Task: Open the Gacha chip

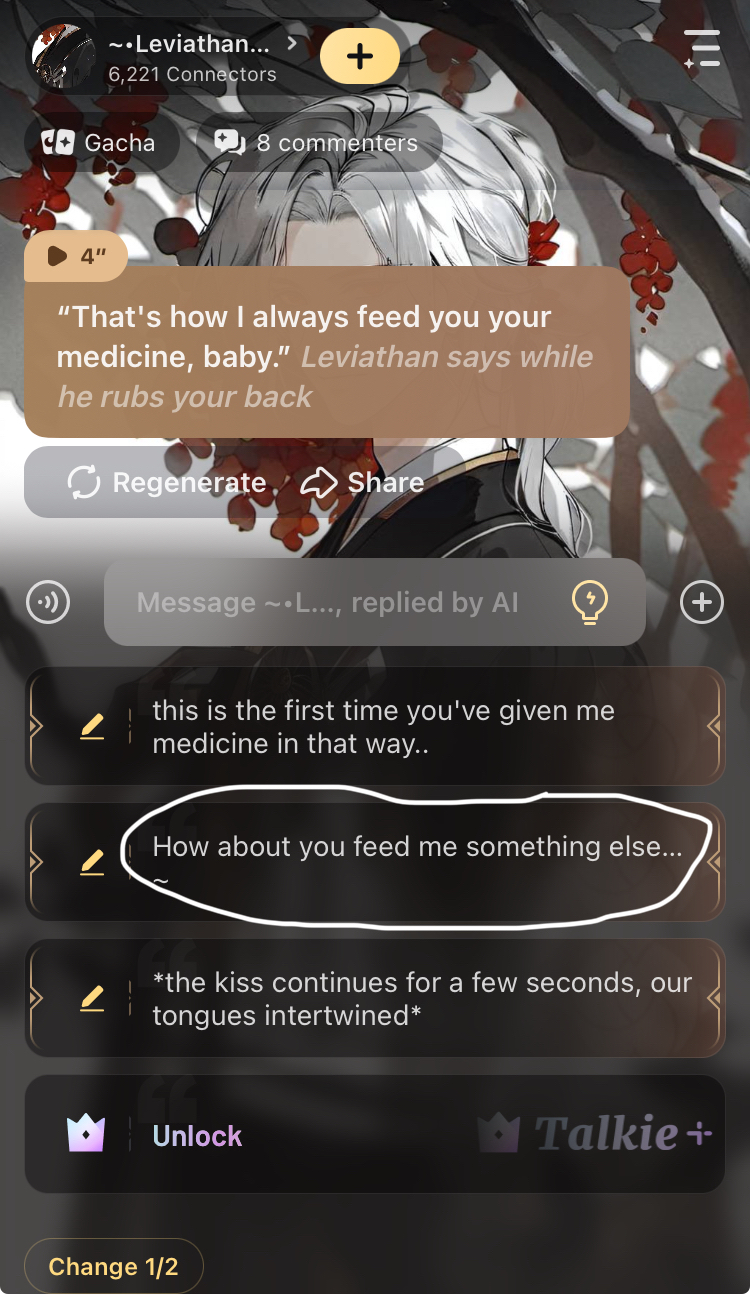Action: 98,143
